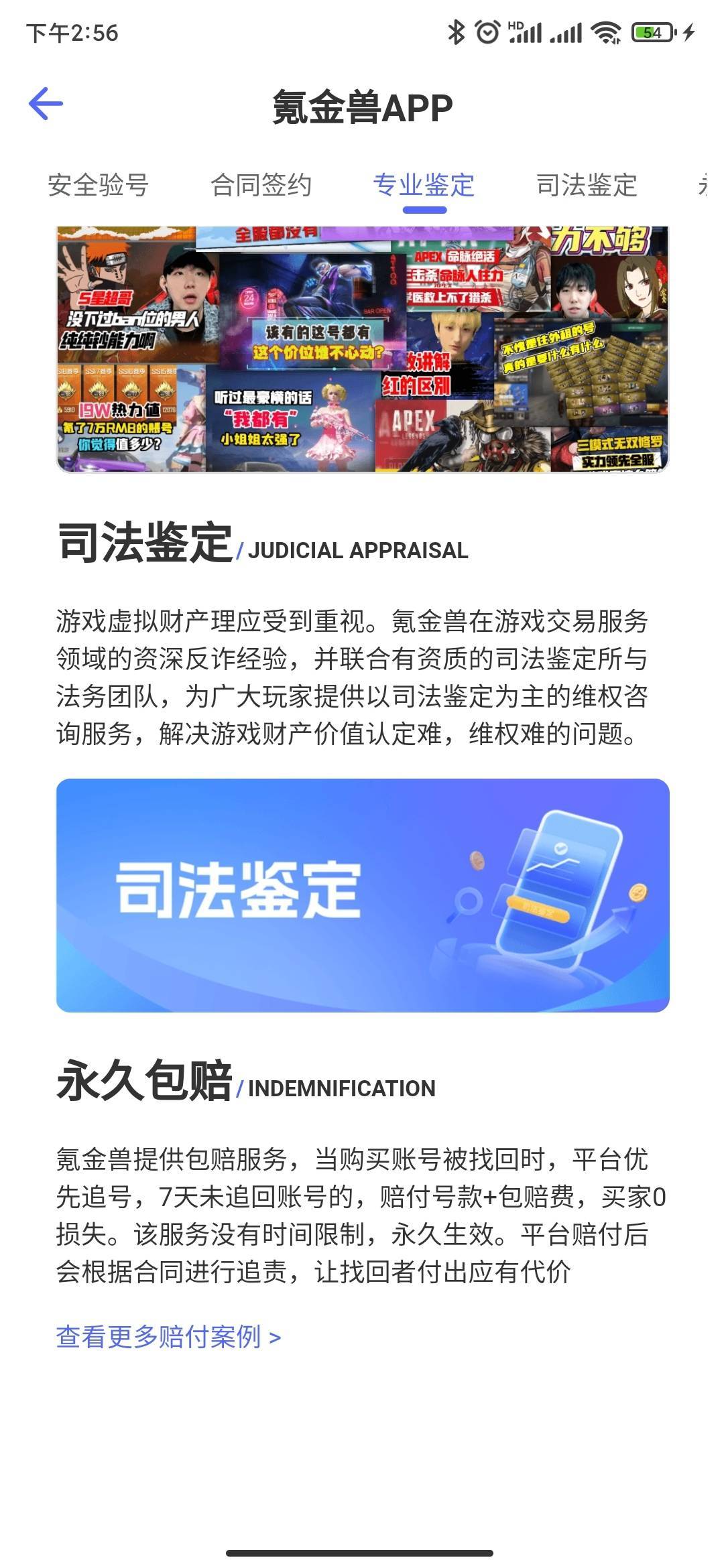Switch to the 司法鉴定 tab
The height and width of the screenshot is (1568, 724).
click(587, 185)
